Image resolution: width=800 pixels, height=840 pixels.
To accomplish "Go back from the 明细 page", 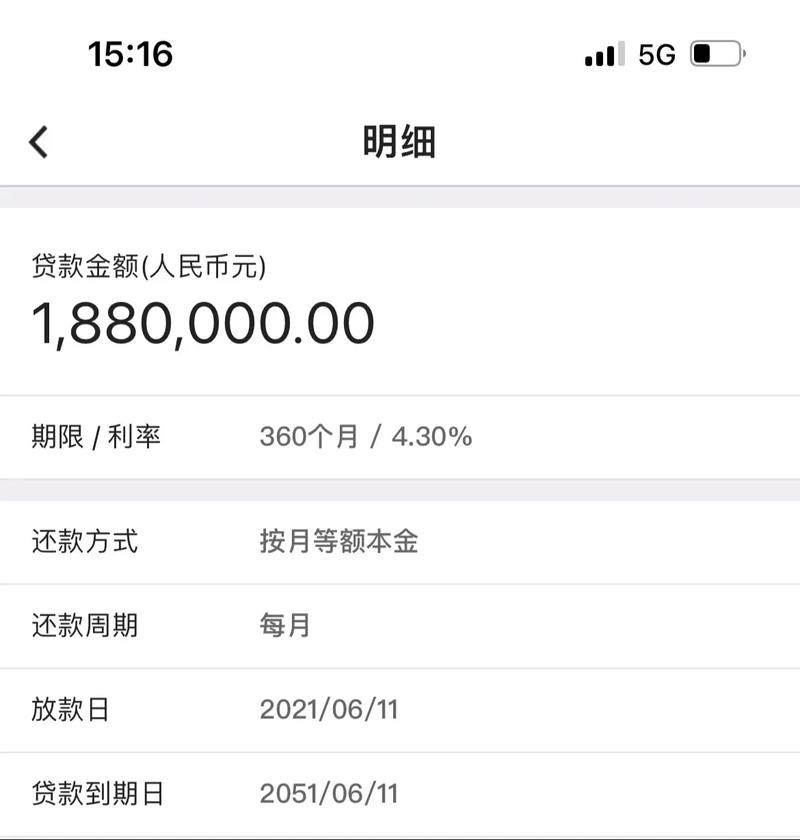I will pyautogui.click(x=38, y=142).
